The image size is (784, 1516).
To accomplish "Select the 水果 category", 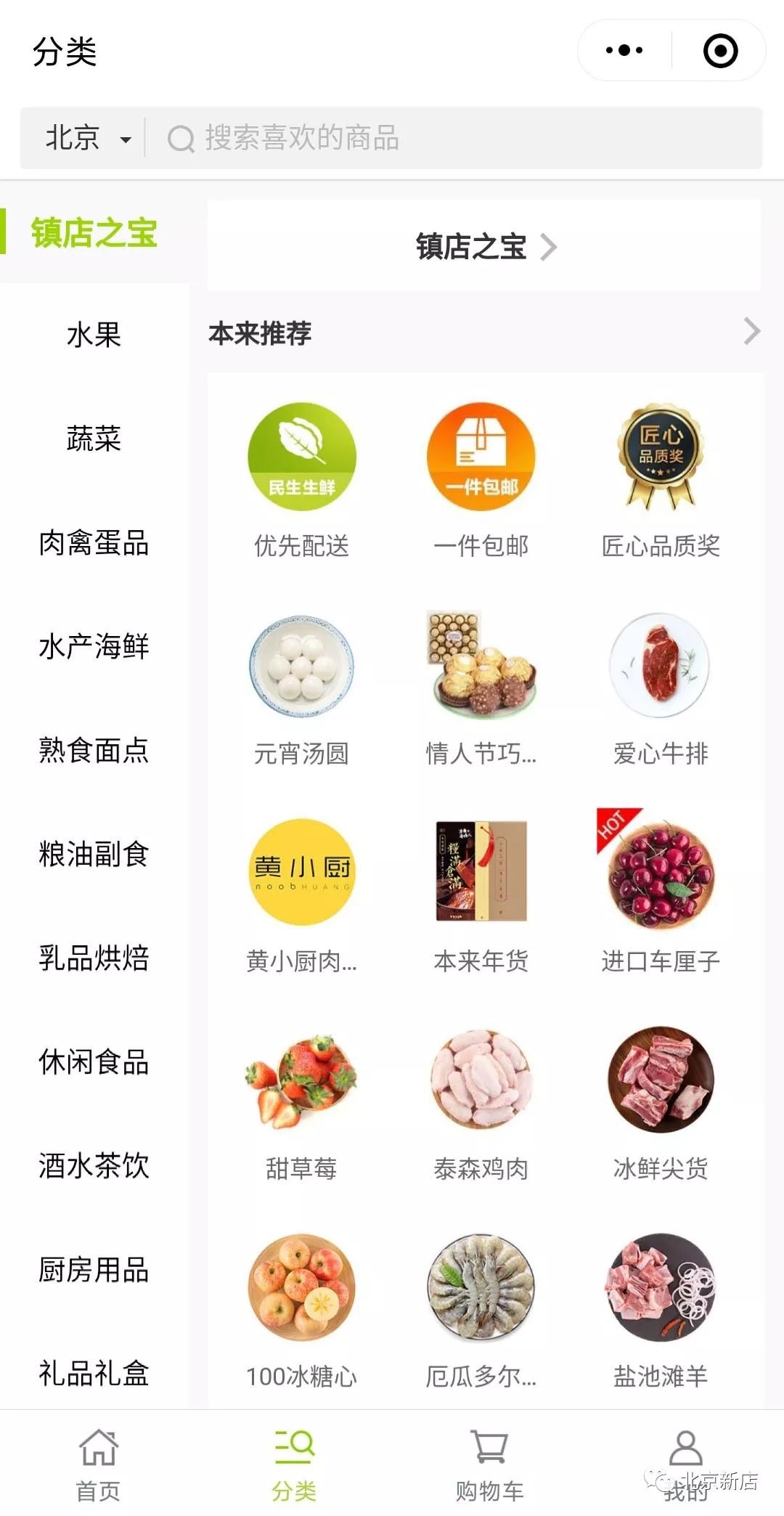I will click(94, 335).
